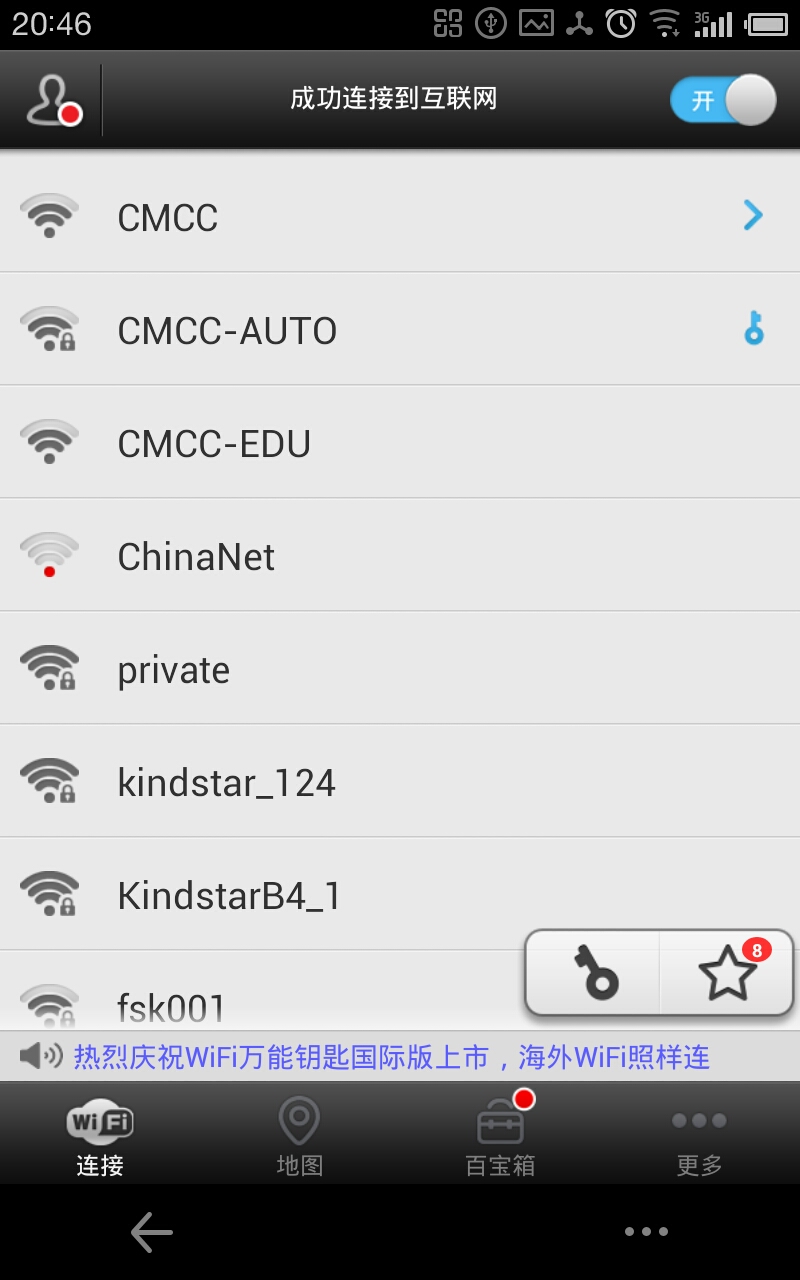Connect to the CMCC-EDU network
Screen dimensions: 800x1280
300,443
